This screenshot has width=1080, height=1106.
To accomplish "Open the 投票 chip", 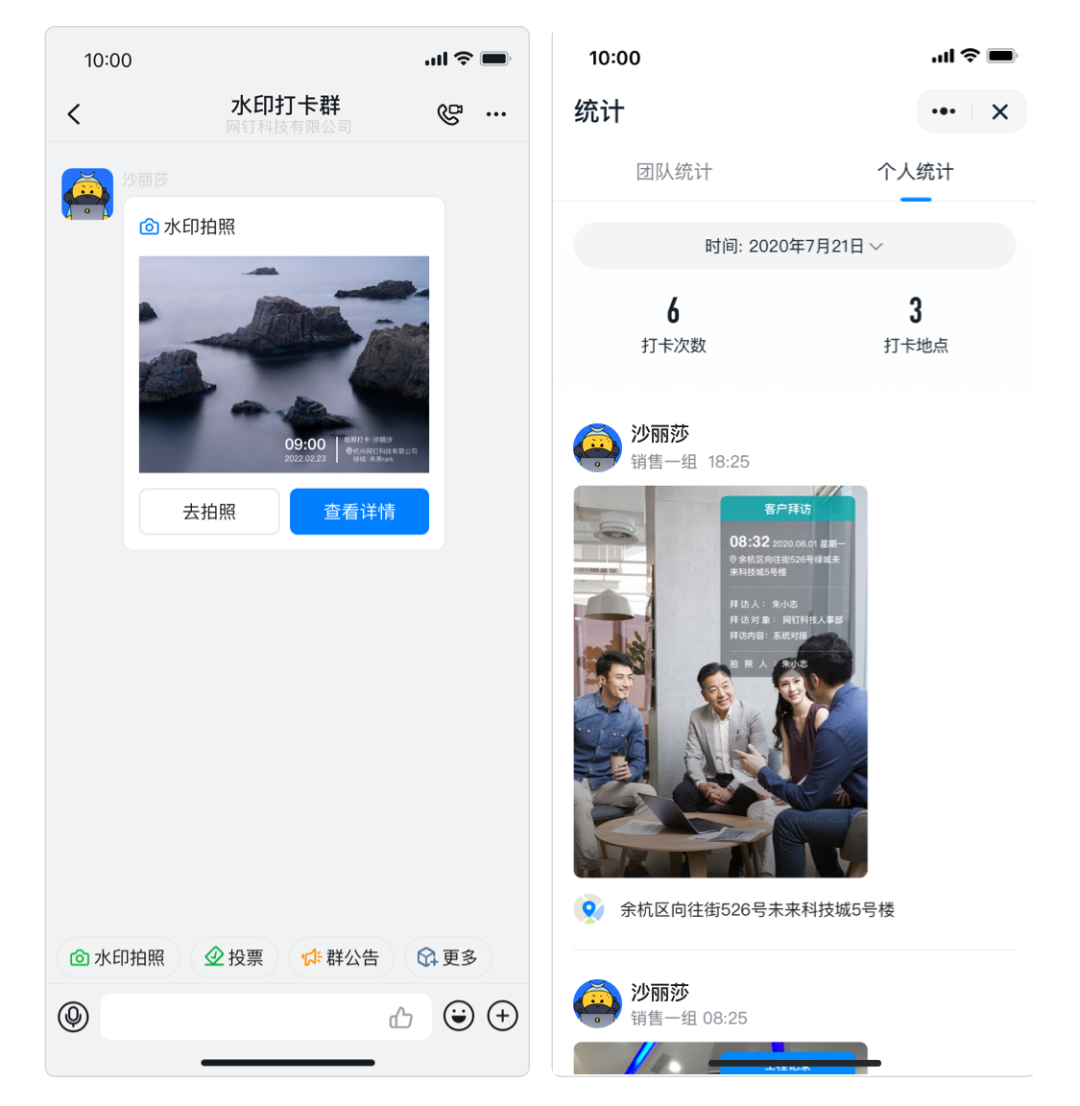I will pyautogui.click(x=234, y=957).
